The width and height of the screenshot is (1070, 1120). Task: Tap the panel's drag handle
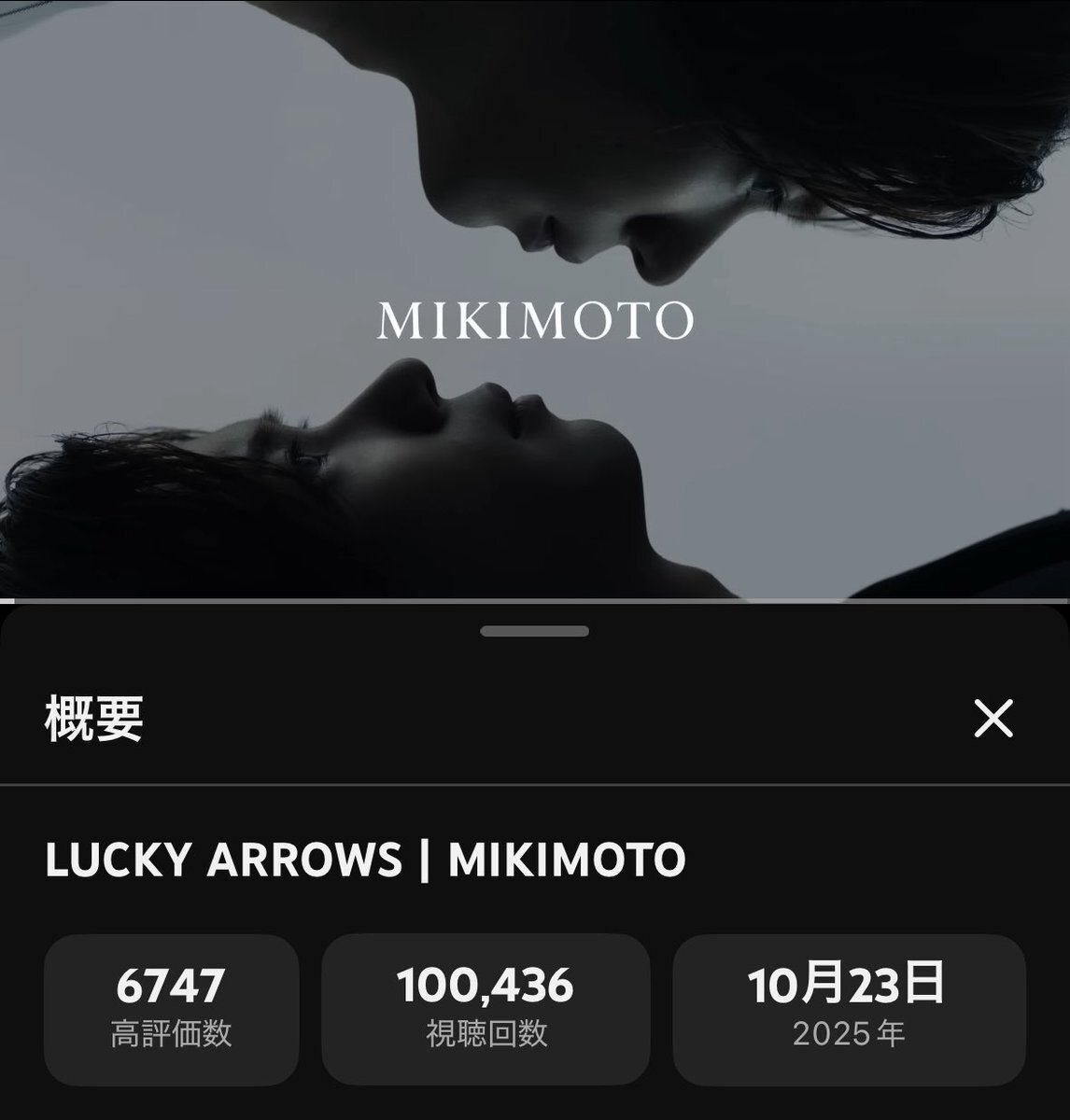[x=535, y=632]
